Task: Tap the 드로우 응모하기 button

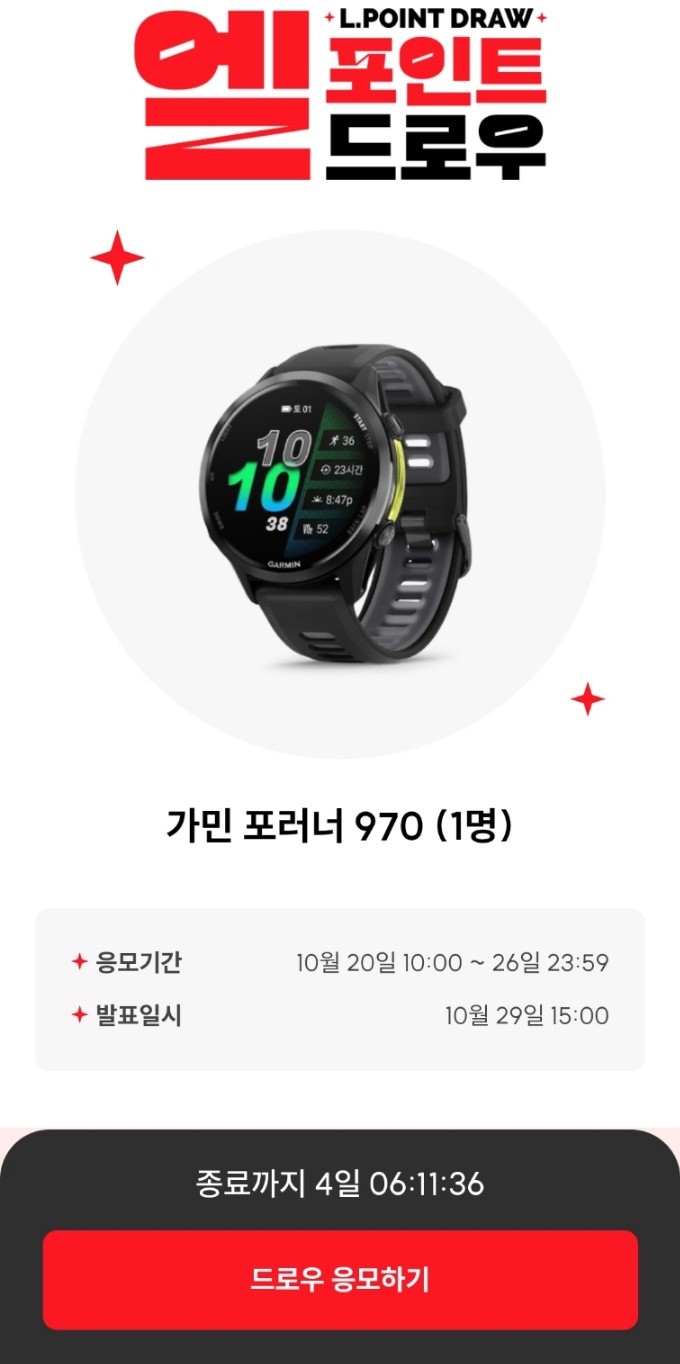Action: 340,1279
